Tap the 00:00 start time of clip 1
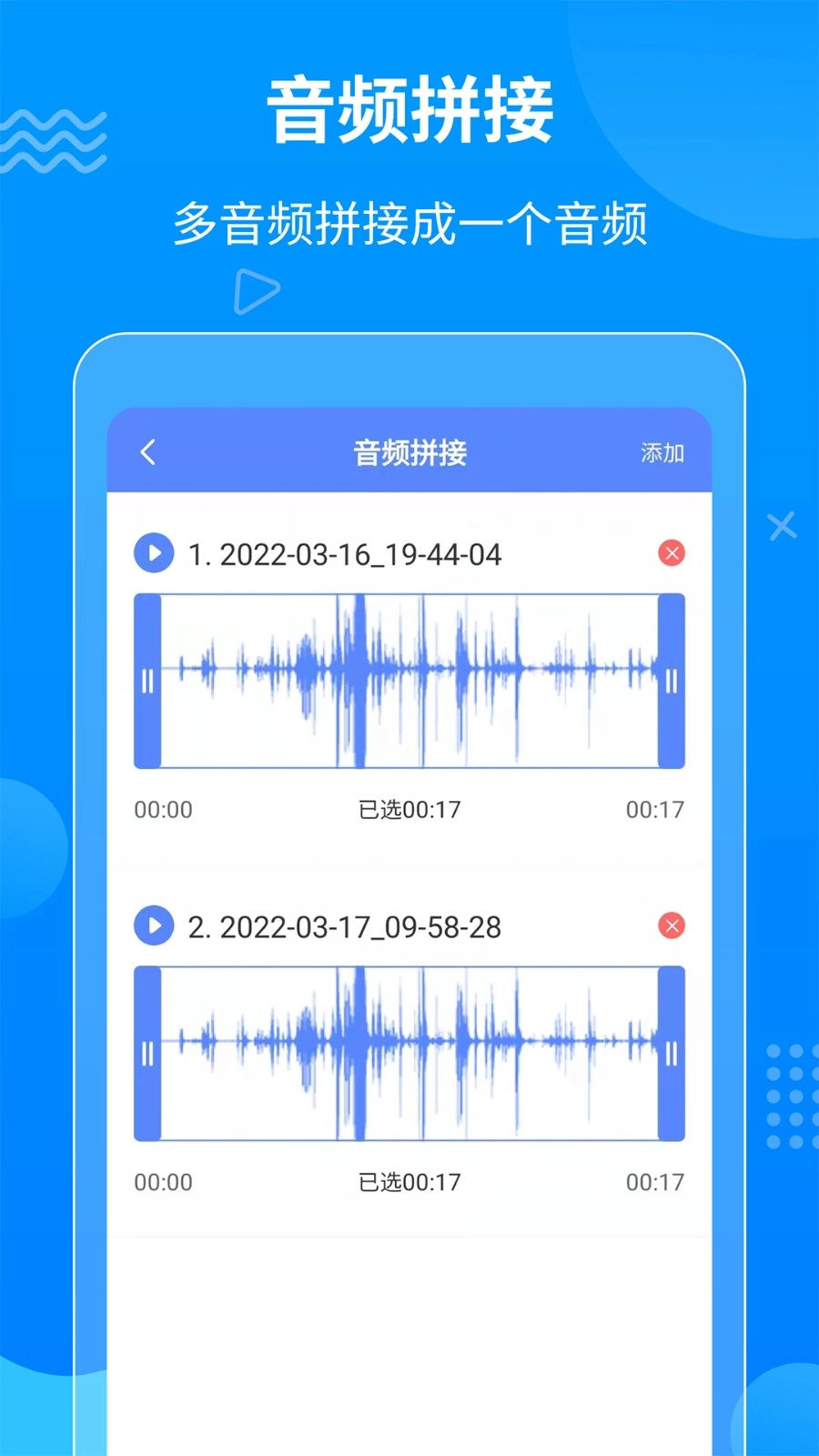The width and height of the screenshot is (819, 1456). tap(164, 809)
